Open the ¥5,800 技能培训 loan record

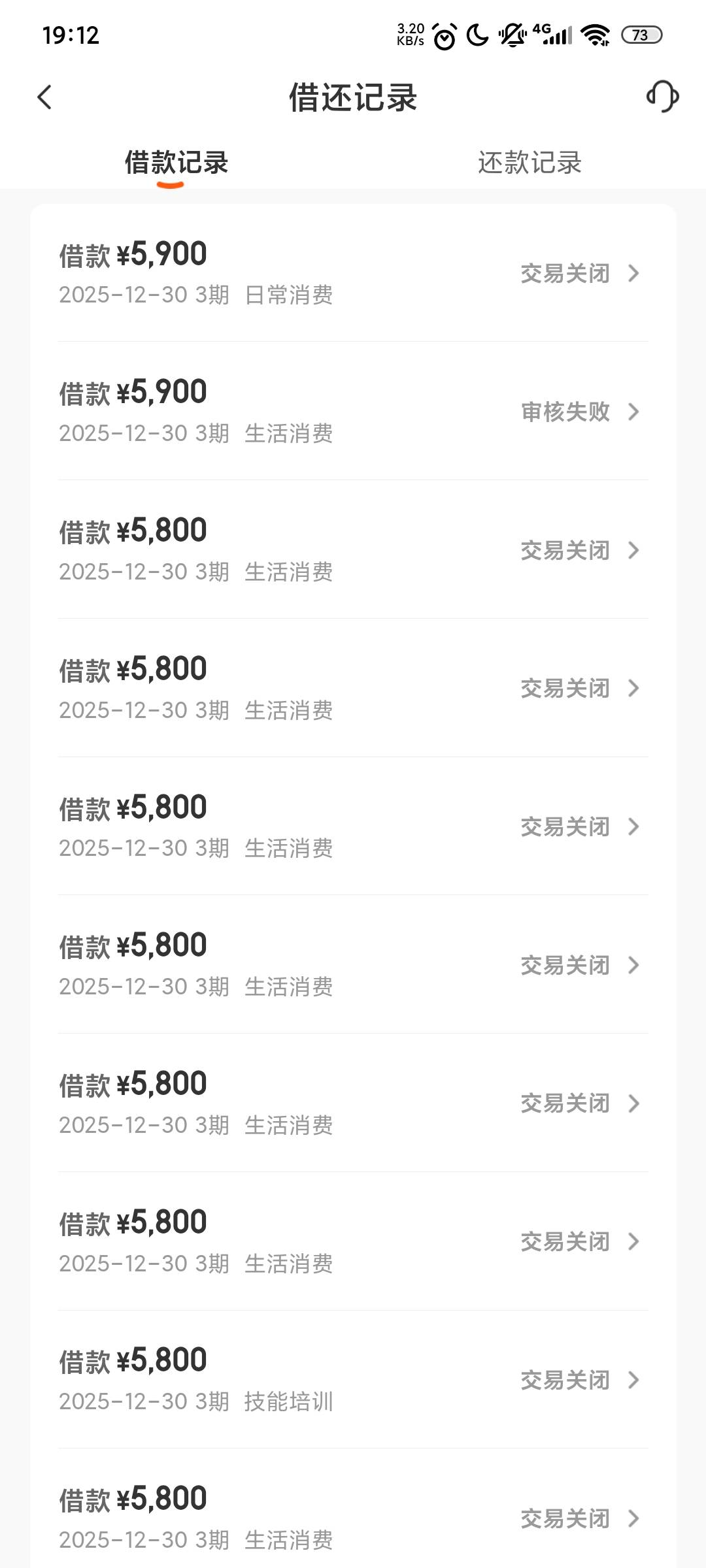click(353, 1380)
